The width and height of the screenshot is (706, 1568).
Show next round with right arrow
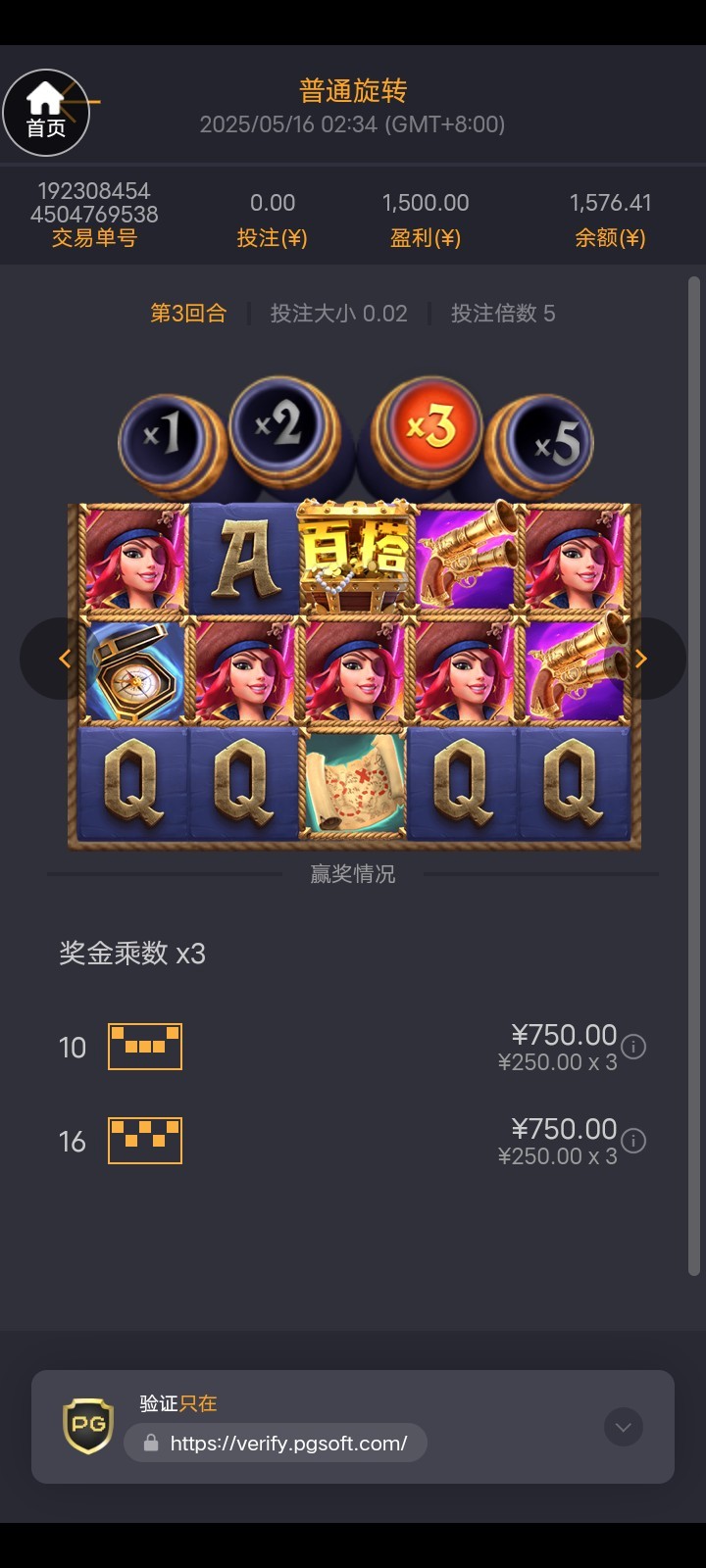click(641, 659)
